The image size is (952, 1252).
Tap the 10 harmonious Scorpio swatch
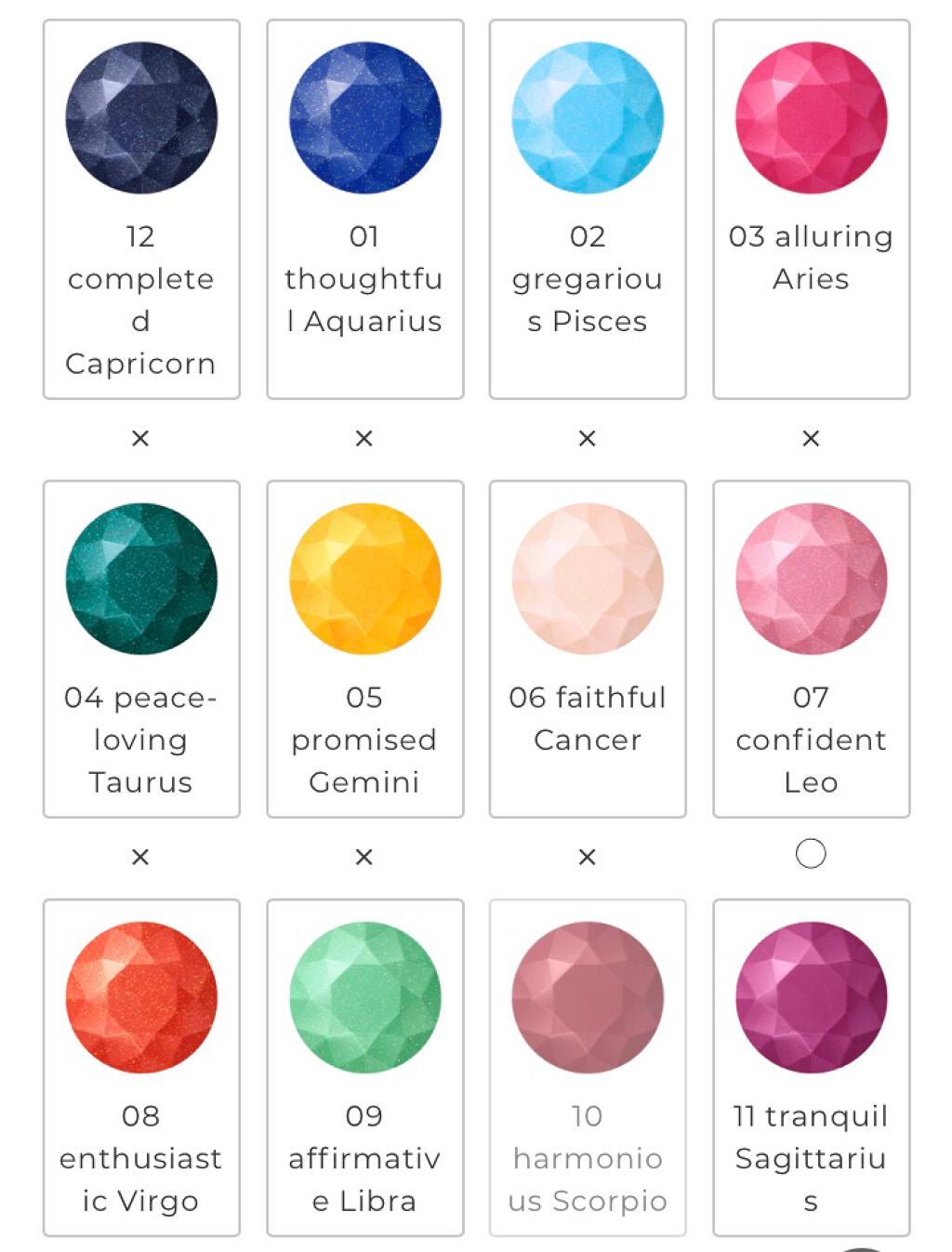(588, 1067)
